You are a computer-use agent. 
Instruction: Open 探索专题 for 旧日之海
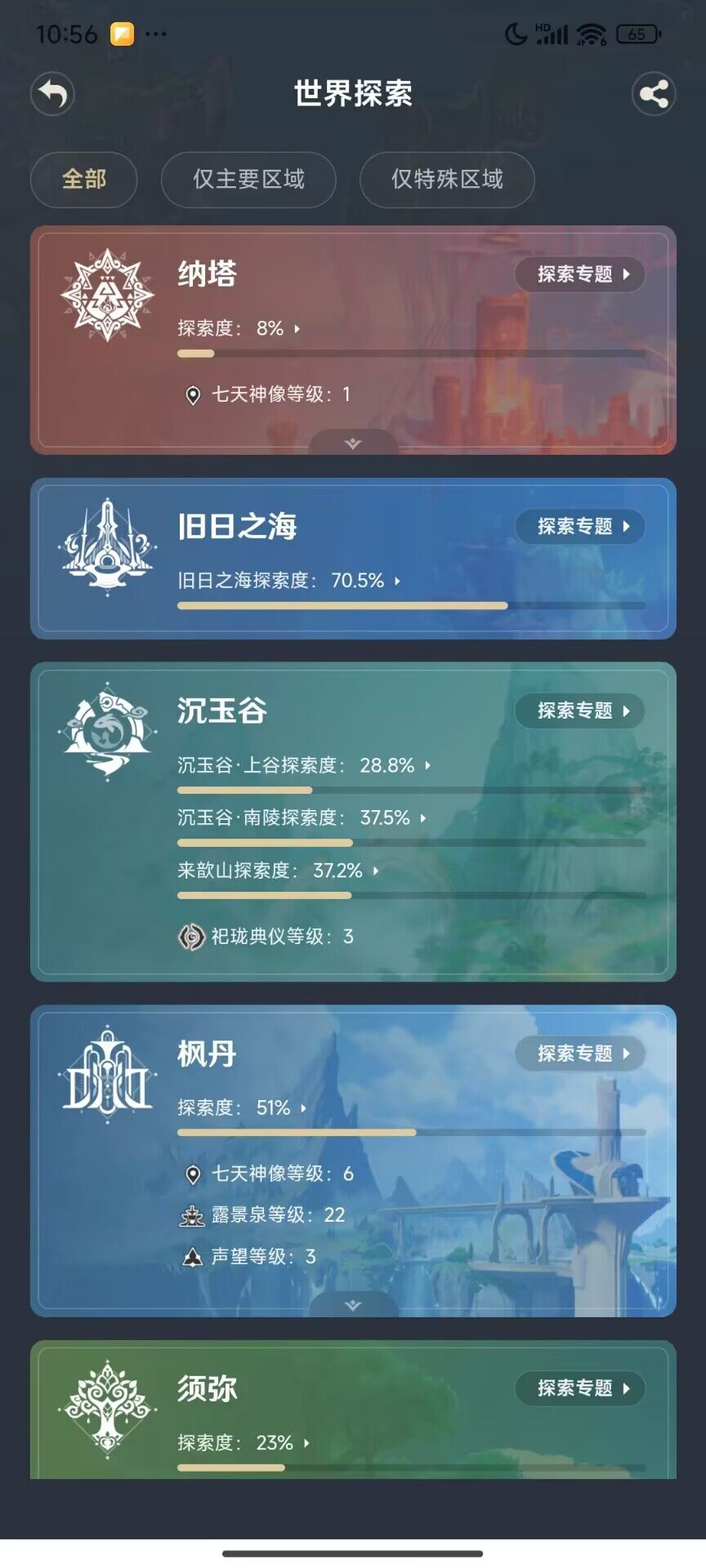pos(580,527)
